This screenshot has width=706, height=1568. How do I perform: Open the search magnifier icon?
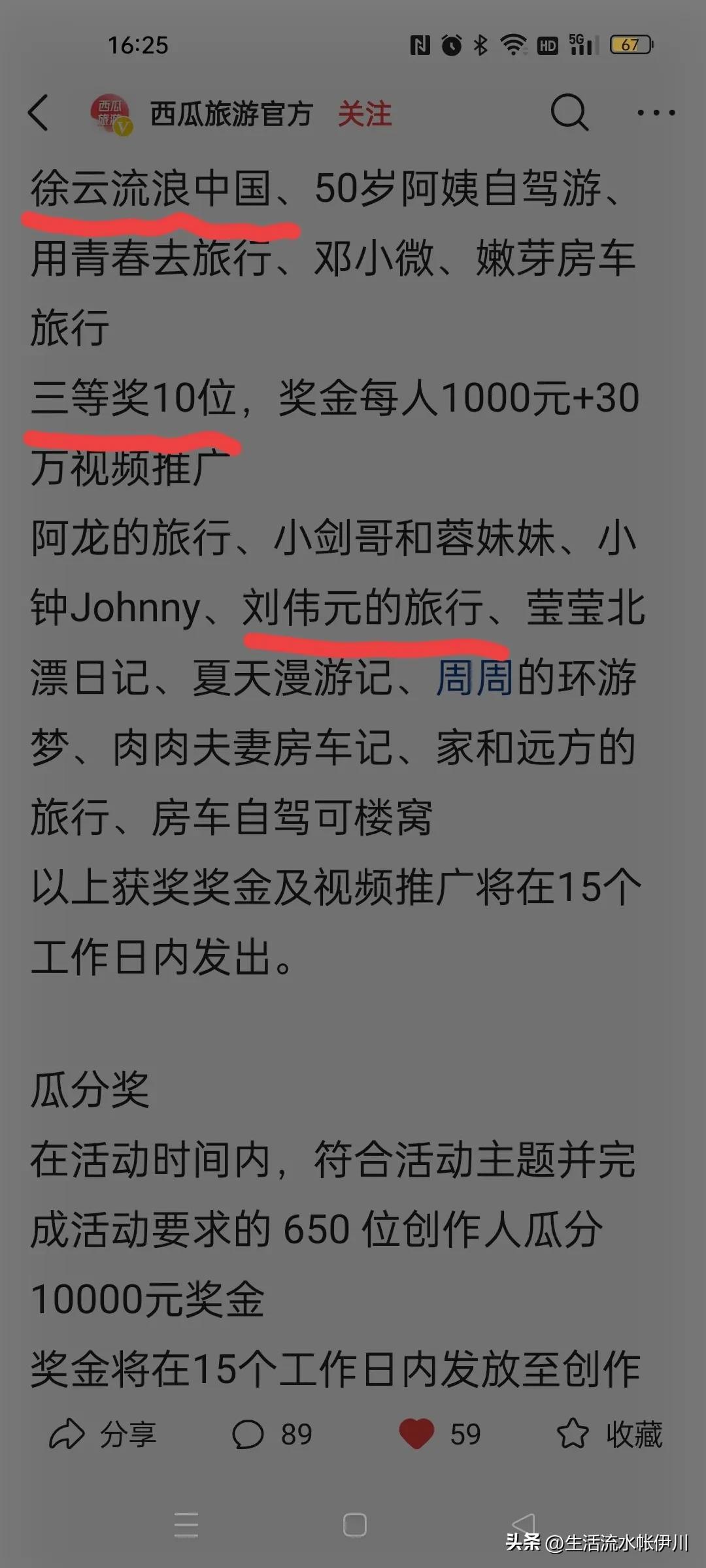569,112
